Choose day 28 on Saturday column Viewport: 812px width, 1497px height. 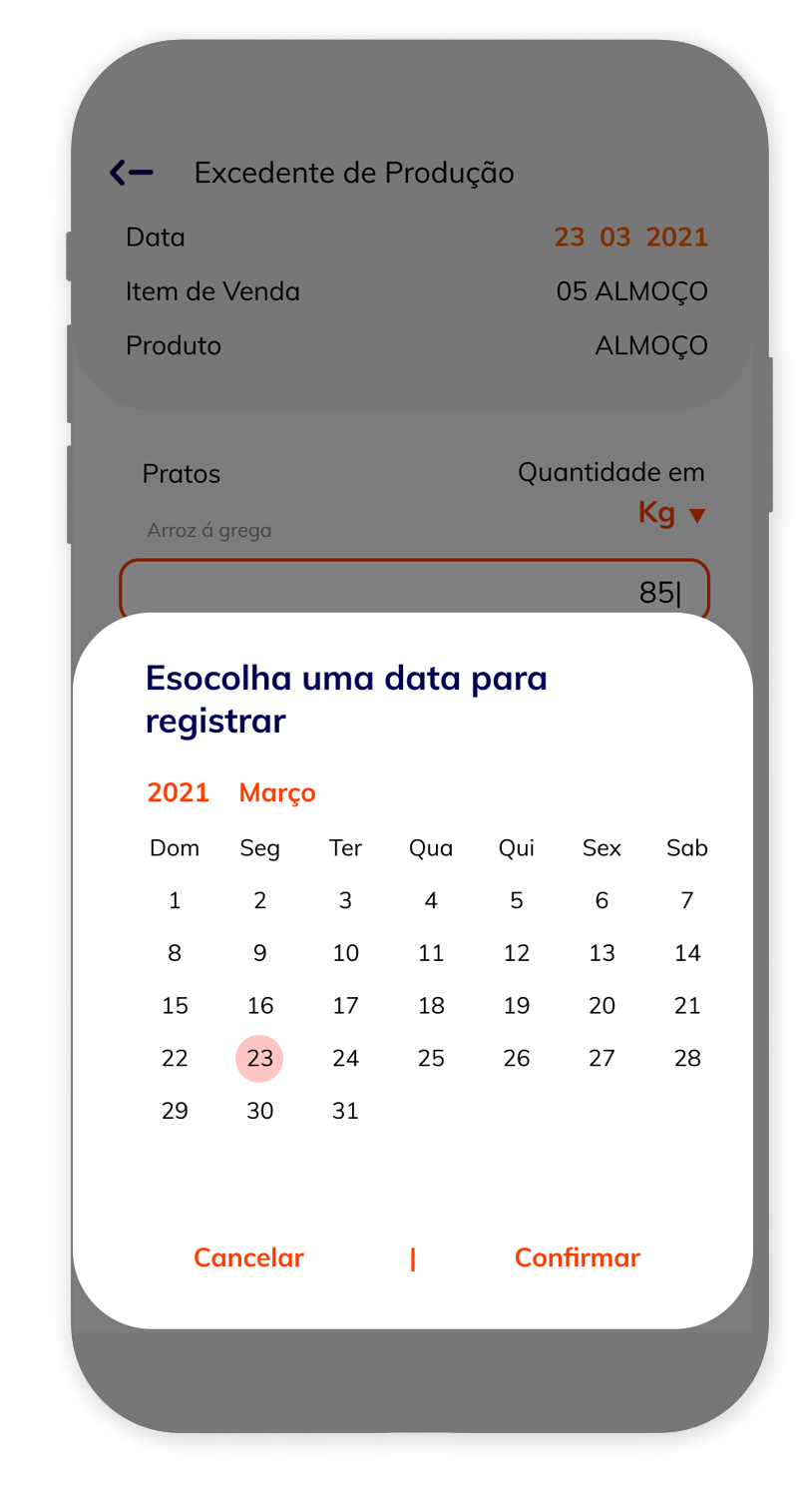point(687,1058)
